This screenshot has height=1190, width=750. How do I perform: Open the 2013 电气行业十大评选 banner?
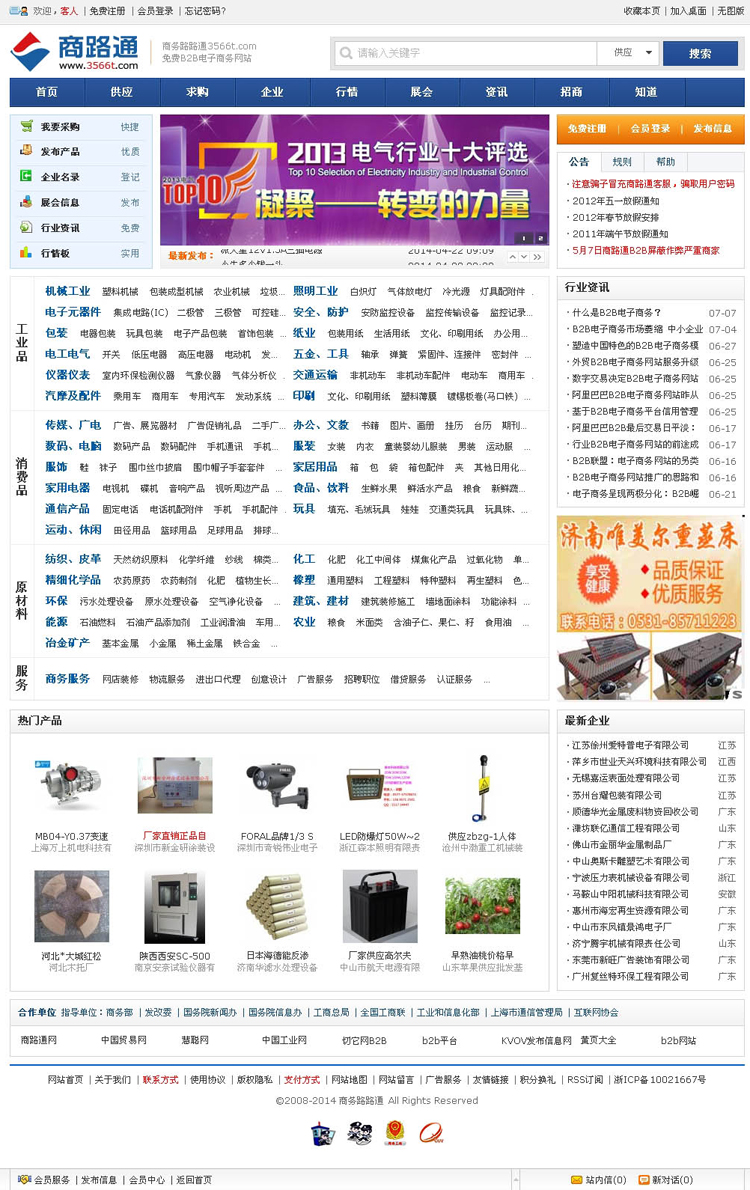354,180
